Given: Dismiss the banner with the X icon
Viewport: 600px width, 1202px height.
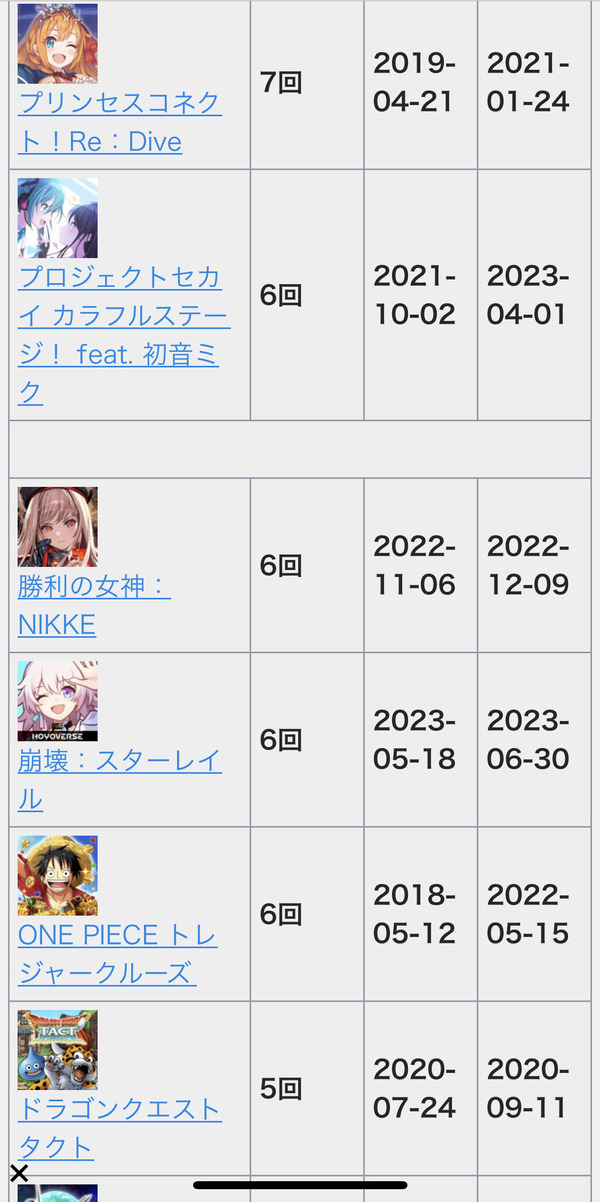Looking at the screenshot, I should click(x=19, y=1174).
